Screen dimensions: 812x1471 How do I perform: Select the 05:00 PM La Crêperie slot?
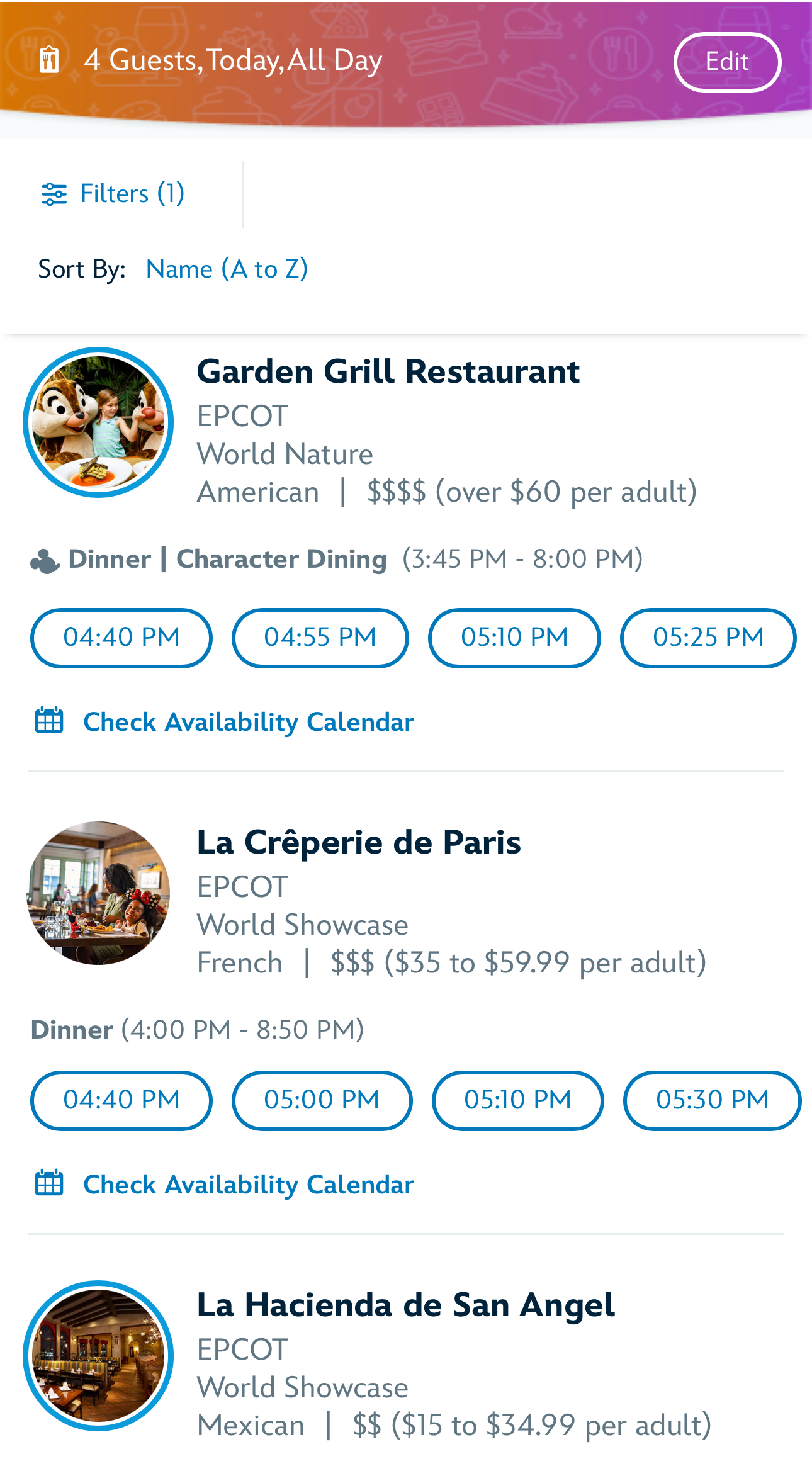tap(322, 1100)
